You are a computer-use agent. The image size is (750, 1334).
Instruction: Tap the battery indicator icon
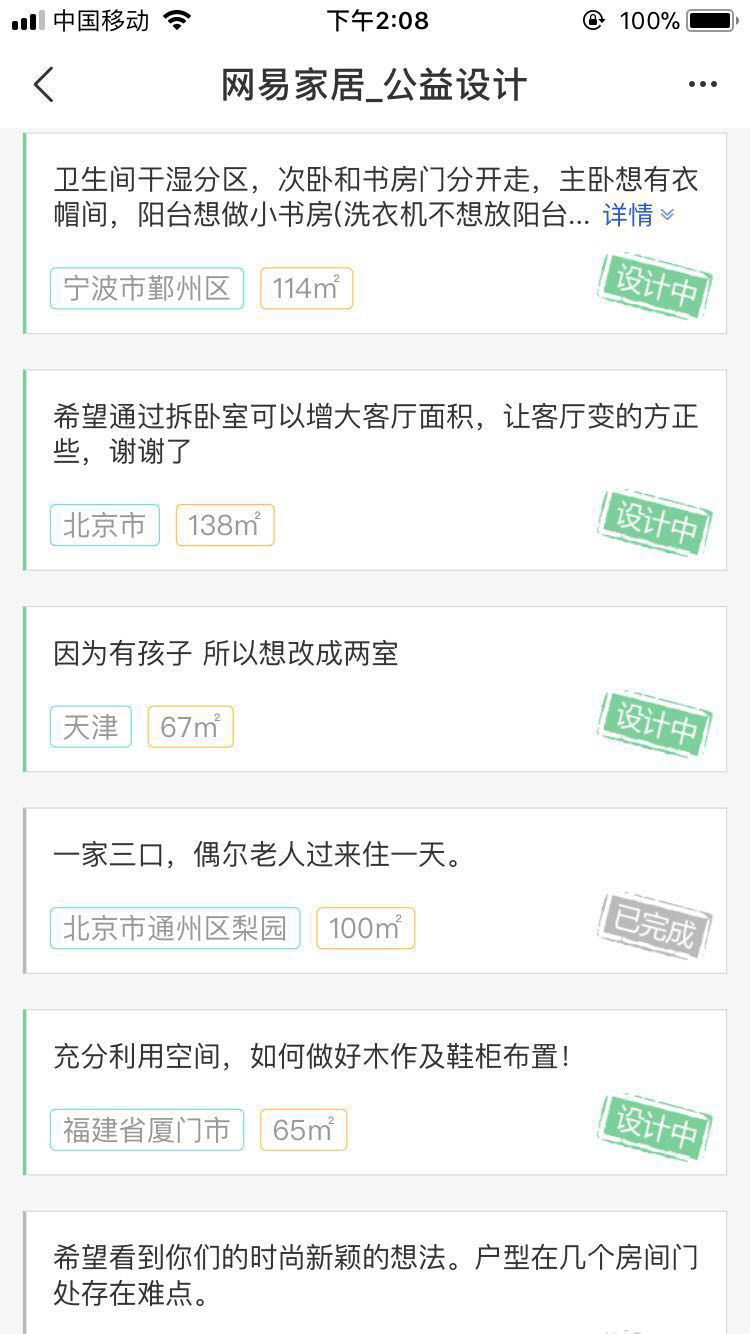(x=712, y=19)
